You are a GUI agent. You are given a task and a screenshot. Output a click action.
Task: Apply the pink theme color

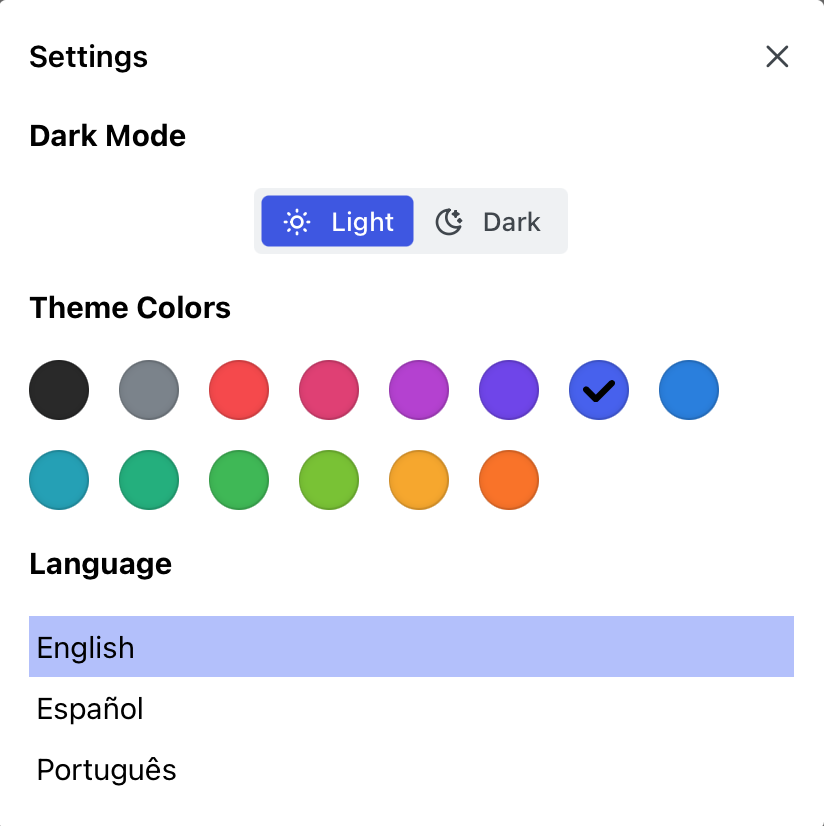[x=329, y=390]
